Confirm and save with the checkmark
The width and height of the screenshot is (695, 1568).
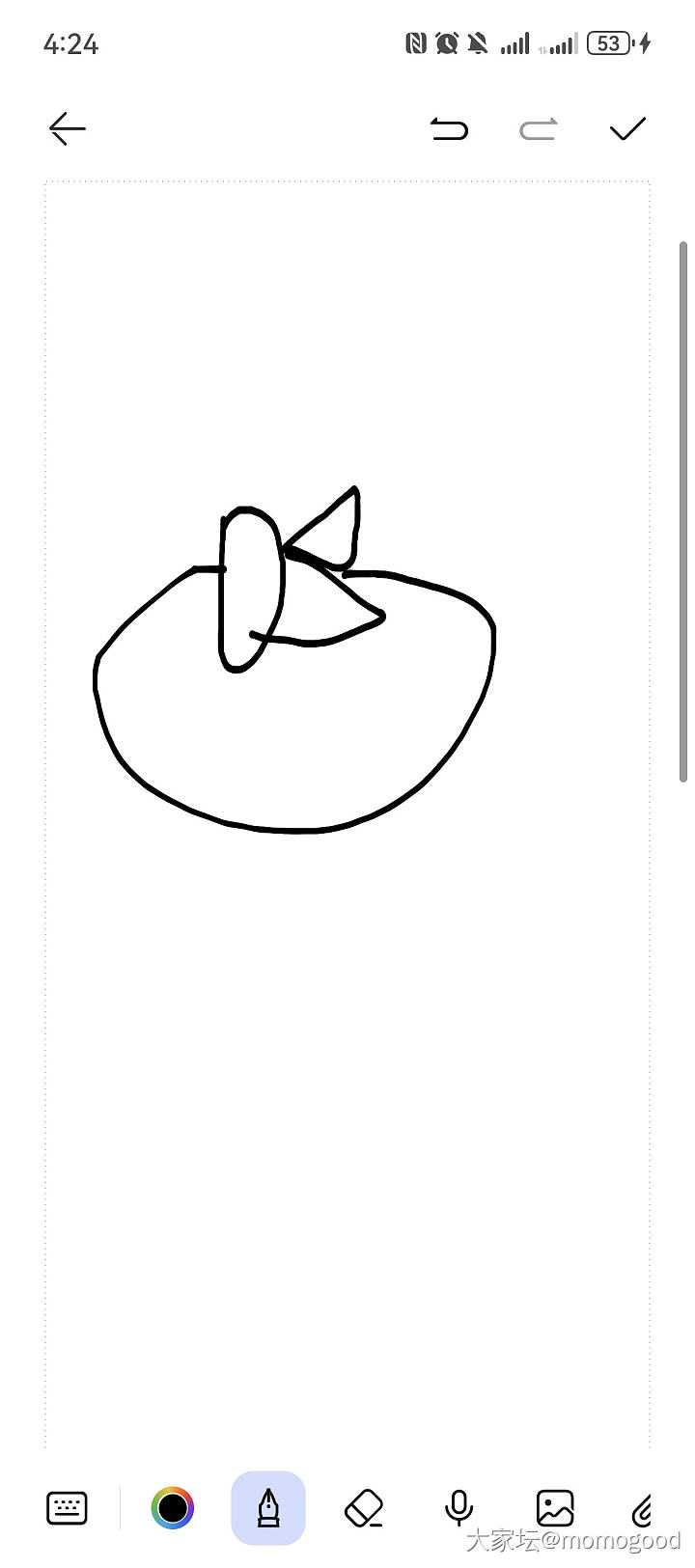tap(627, 128)
